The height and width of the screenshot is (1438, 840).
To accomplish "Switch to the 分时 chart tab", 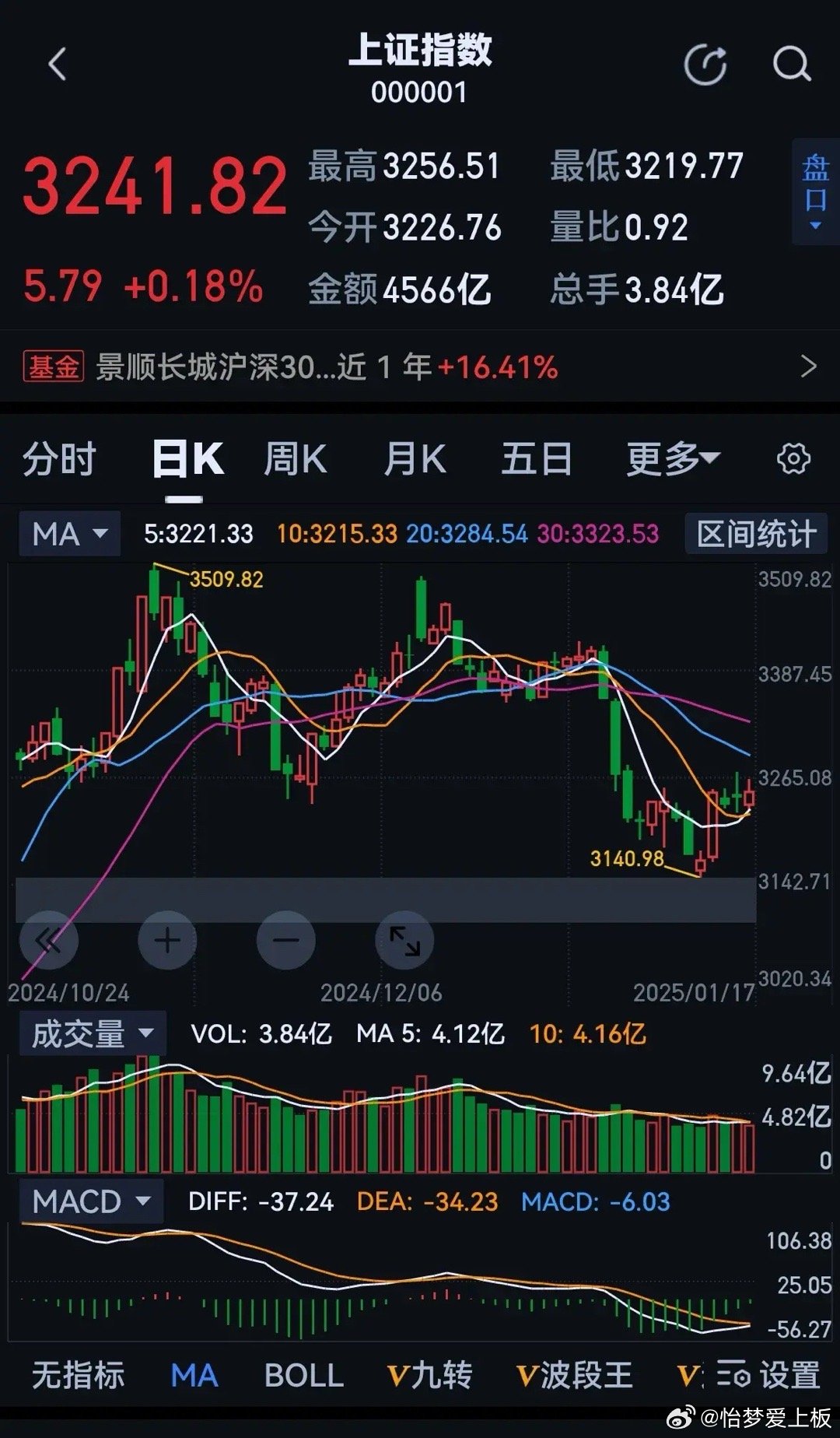I will 59,458.
